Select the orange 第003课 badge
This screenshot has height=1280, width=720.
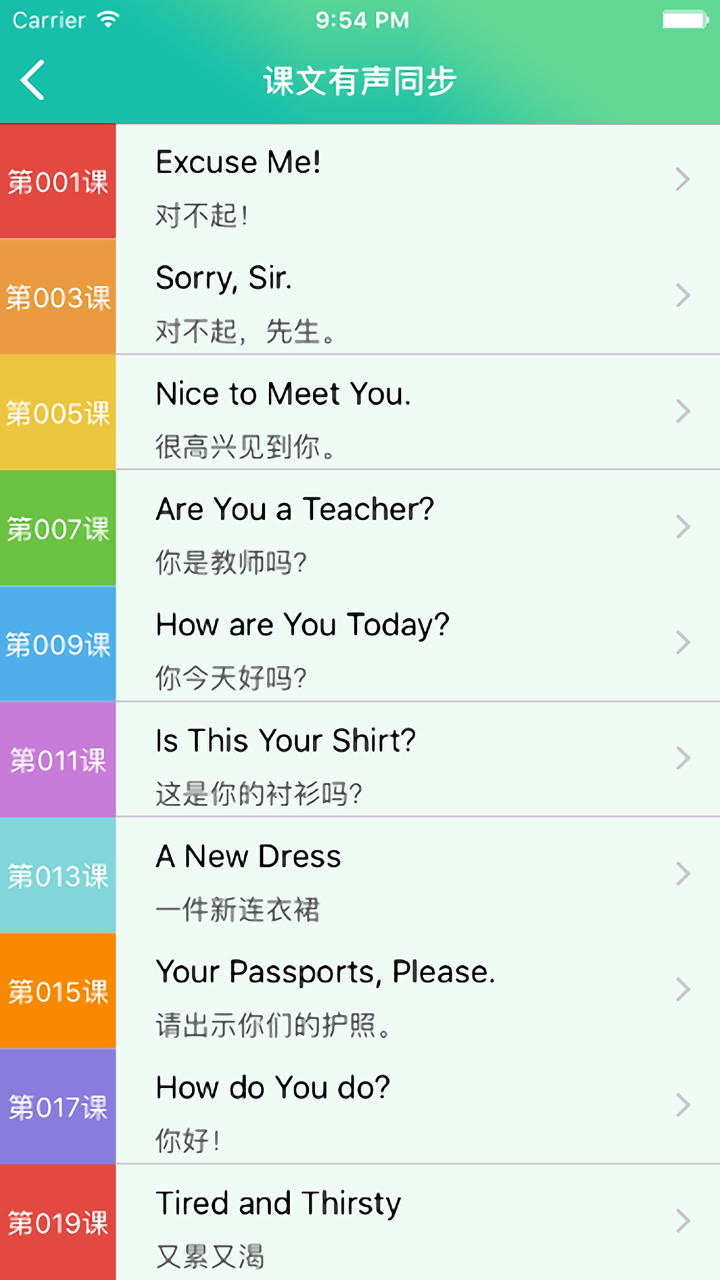[57, 296]
